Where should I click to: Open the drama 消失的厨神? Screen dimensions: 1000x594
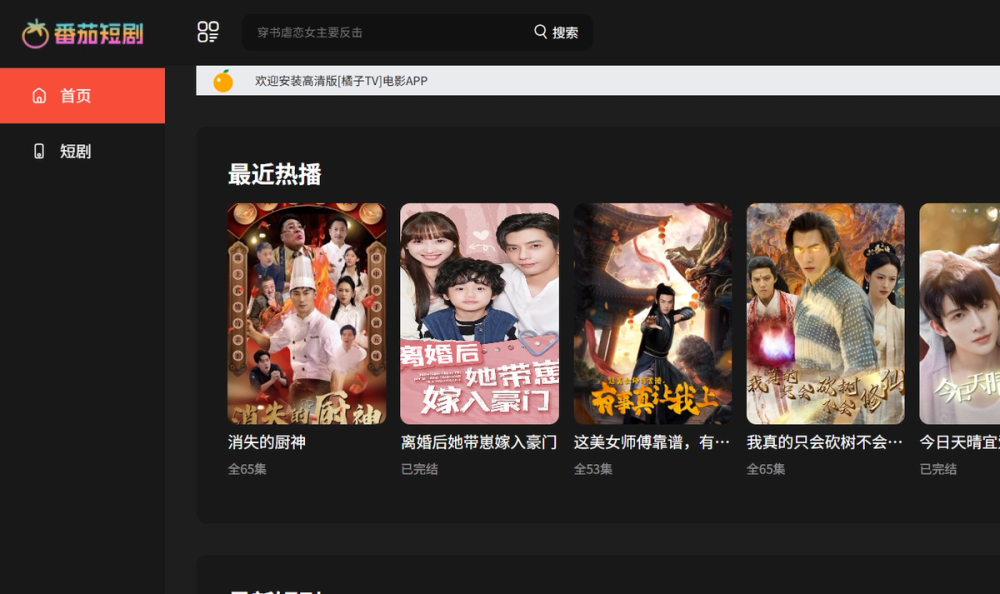point(307,314)
